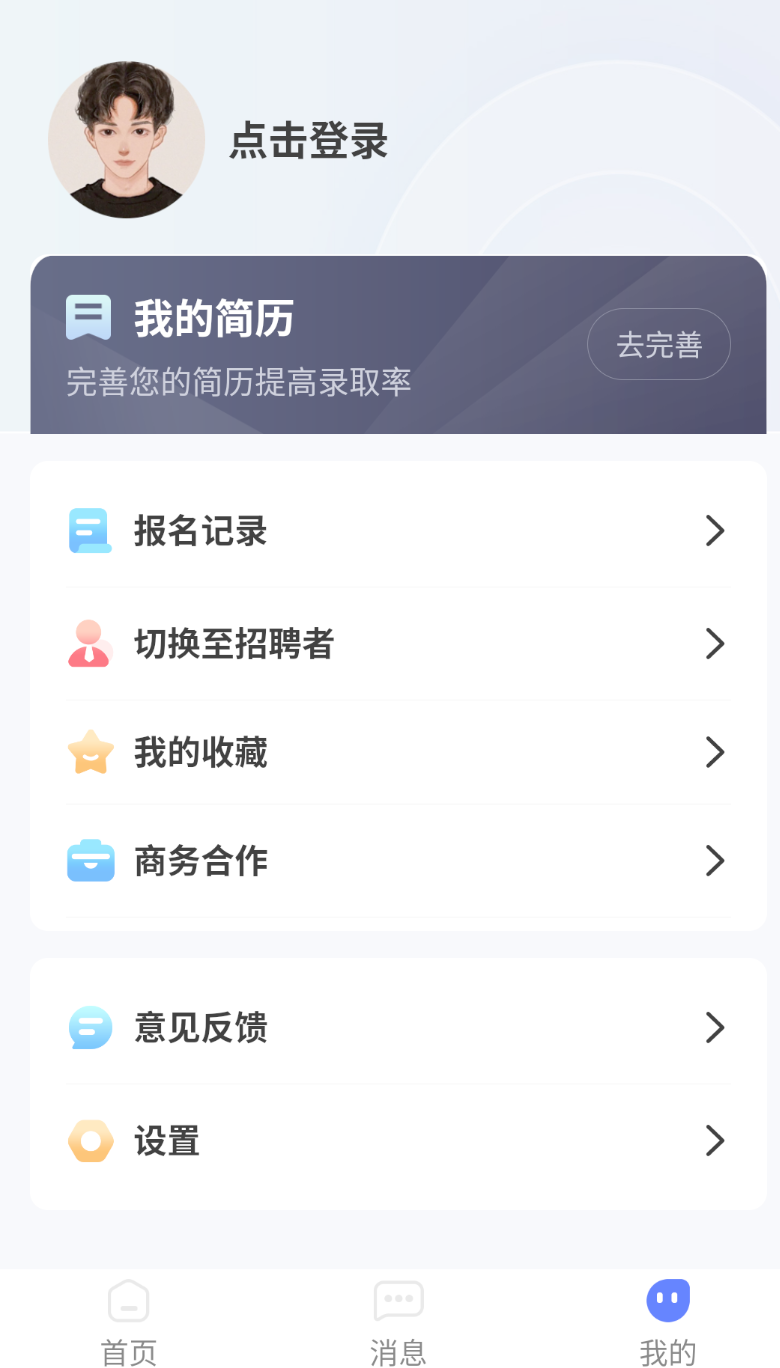Select the message bubble icon above 消息
Image resolution: width=780 pixels, height=1368 pixels.
(398, 1302)
